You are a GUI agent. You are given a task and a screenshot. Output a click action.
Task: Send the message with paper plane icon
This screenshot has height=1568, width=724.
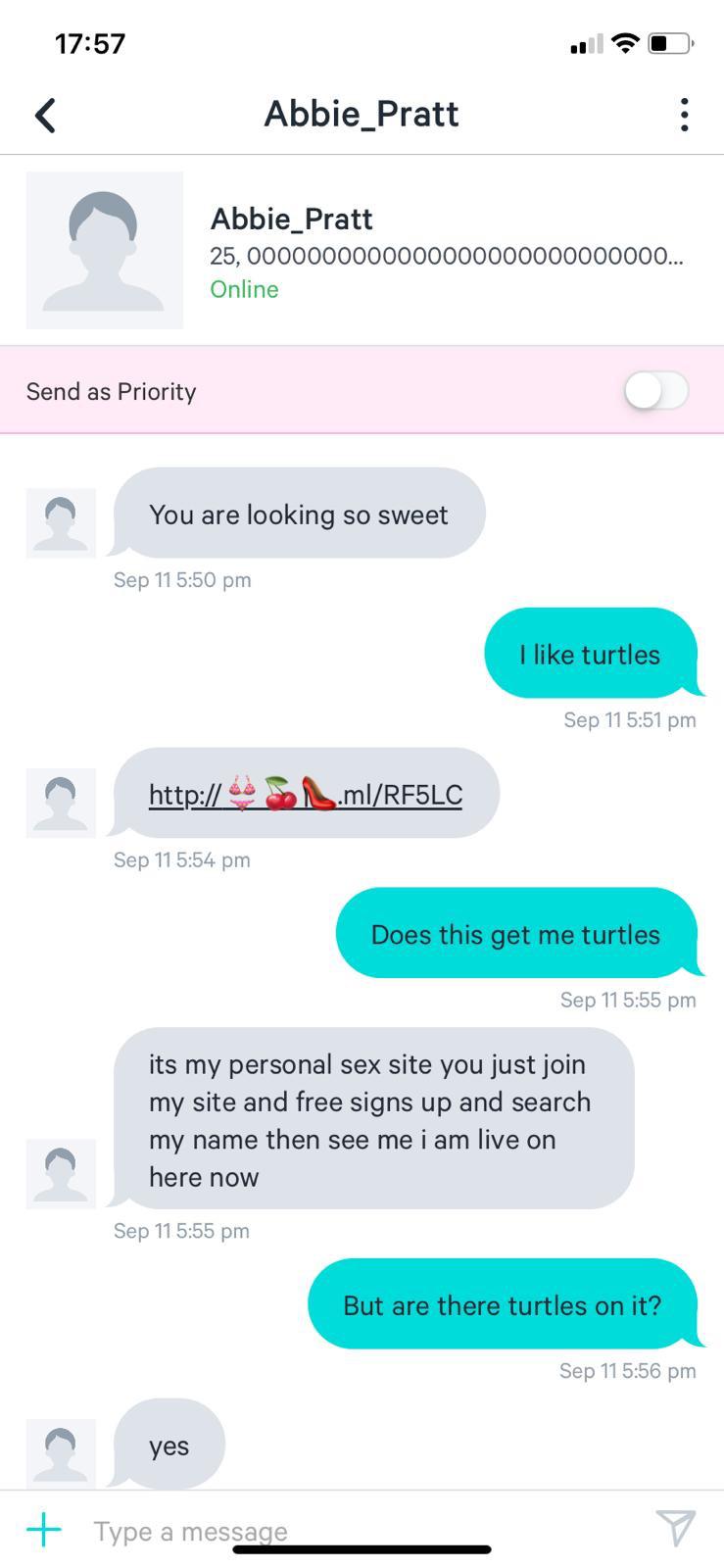(675, 1527)
